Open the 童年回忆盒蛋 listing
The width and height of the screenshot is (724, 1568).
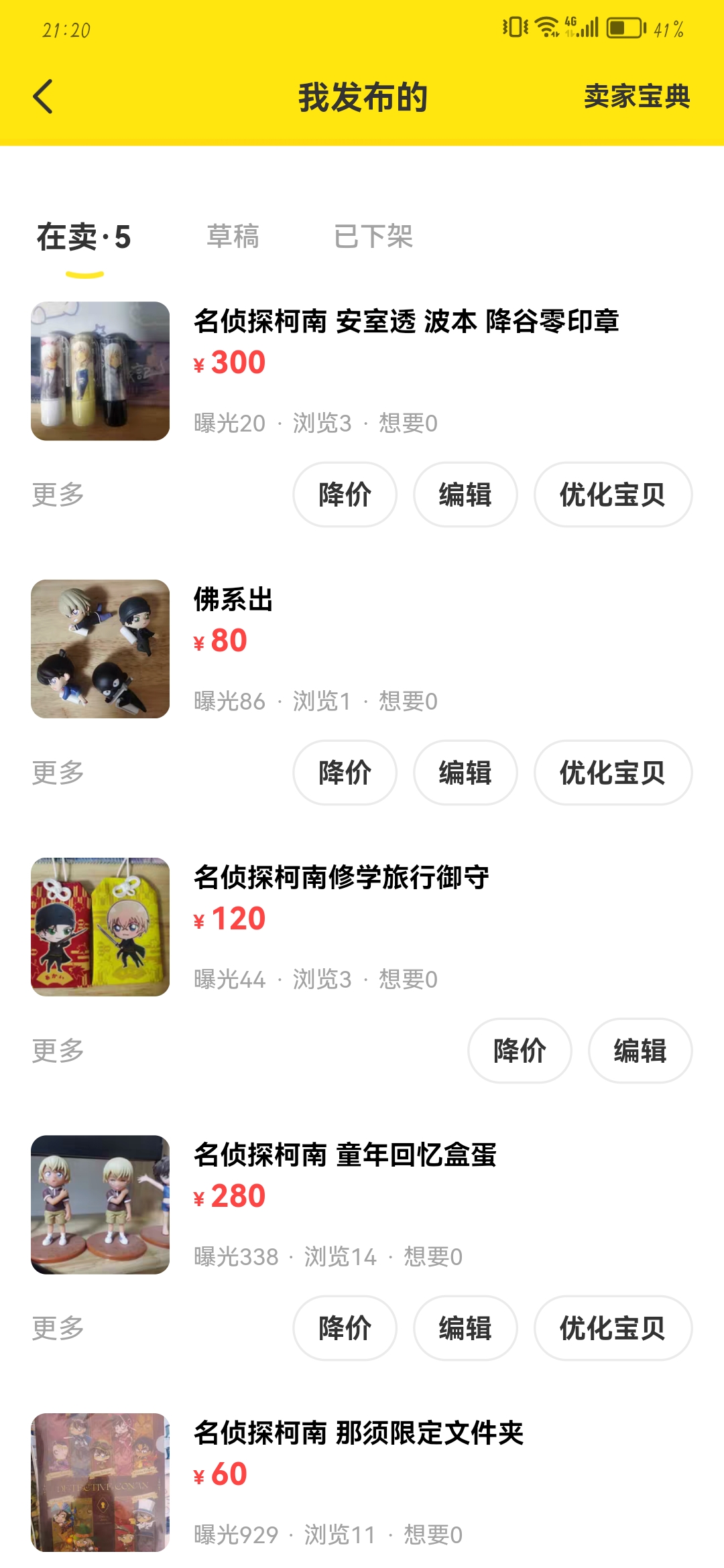point(362,1205)
